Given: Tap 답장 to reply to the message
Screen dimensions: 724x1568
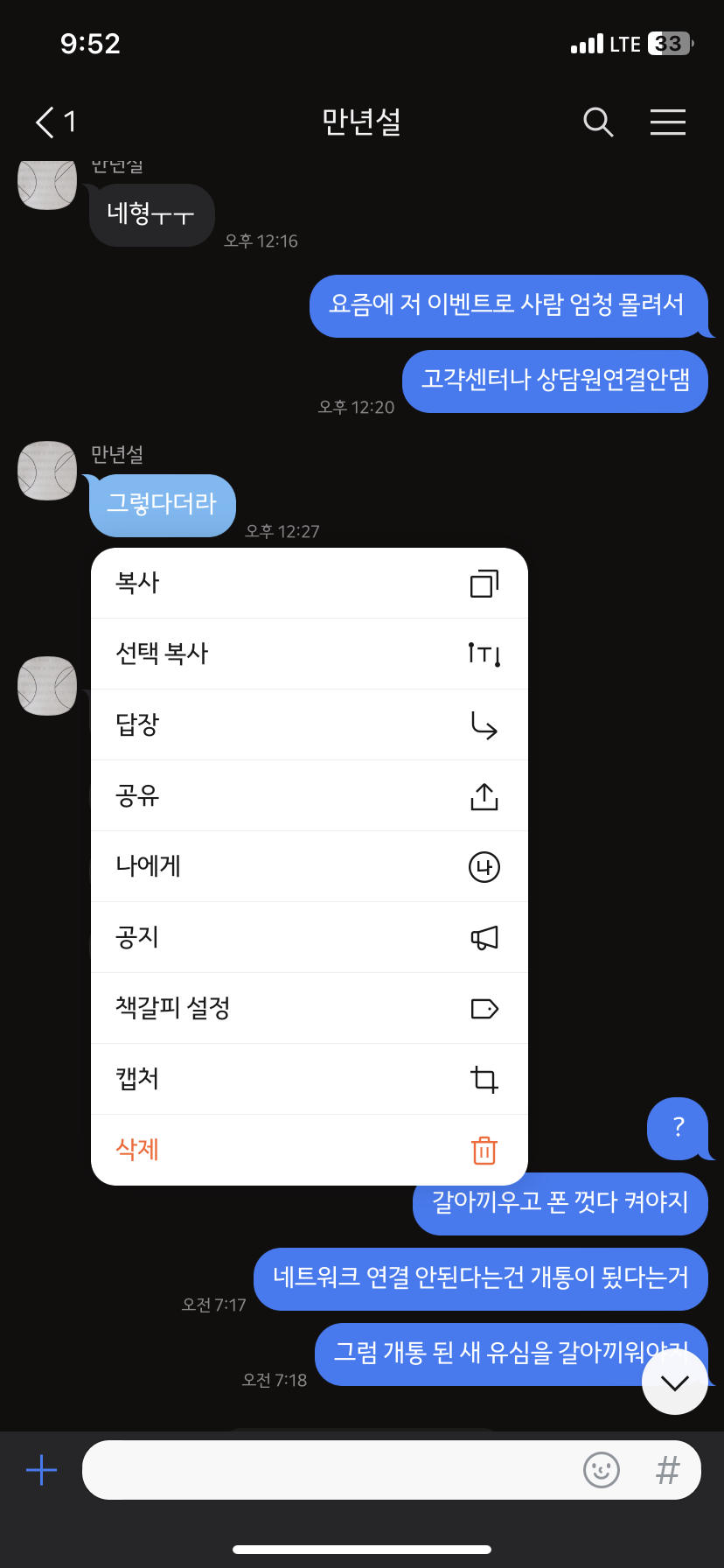Looking at the screenshot, I should (x=310, y=725).
